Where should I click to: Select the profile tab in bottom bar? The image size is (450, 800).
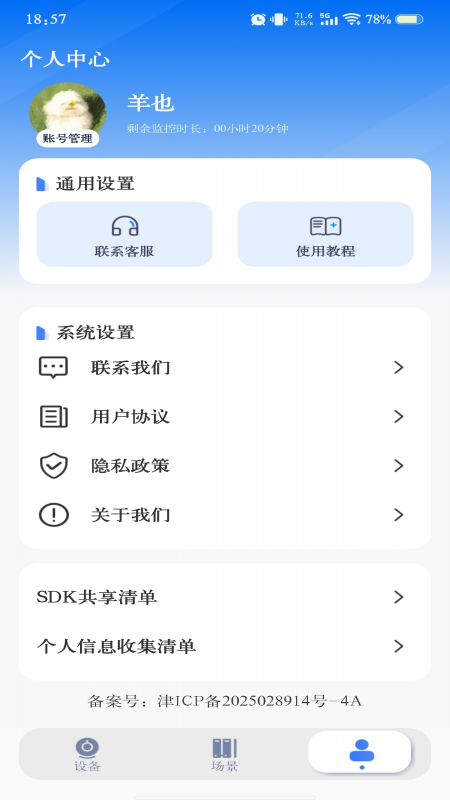(x=360, y=753)
